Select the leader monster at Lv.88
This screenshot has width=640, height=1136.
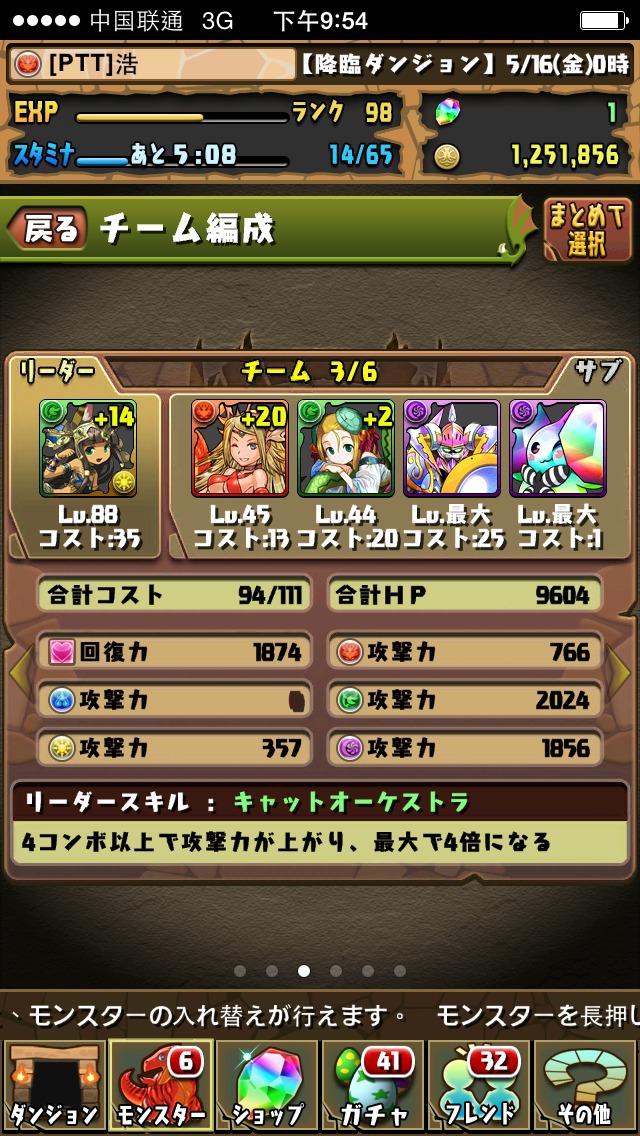(88, 448)
